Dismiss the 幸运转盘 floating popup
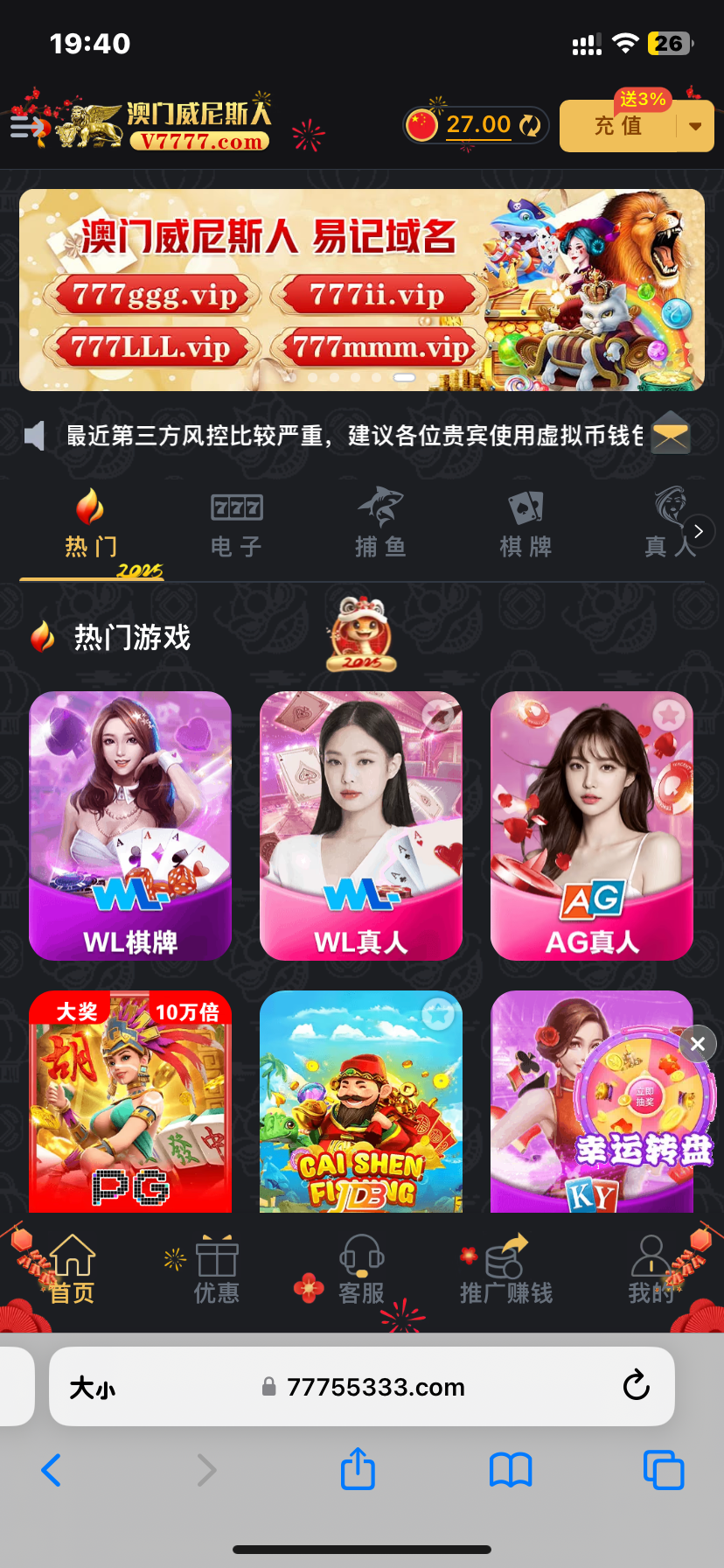The image size is (724, 1568). [x=698, y=1044]
